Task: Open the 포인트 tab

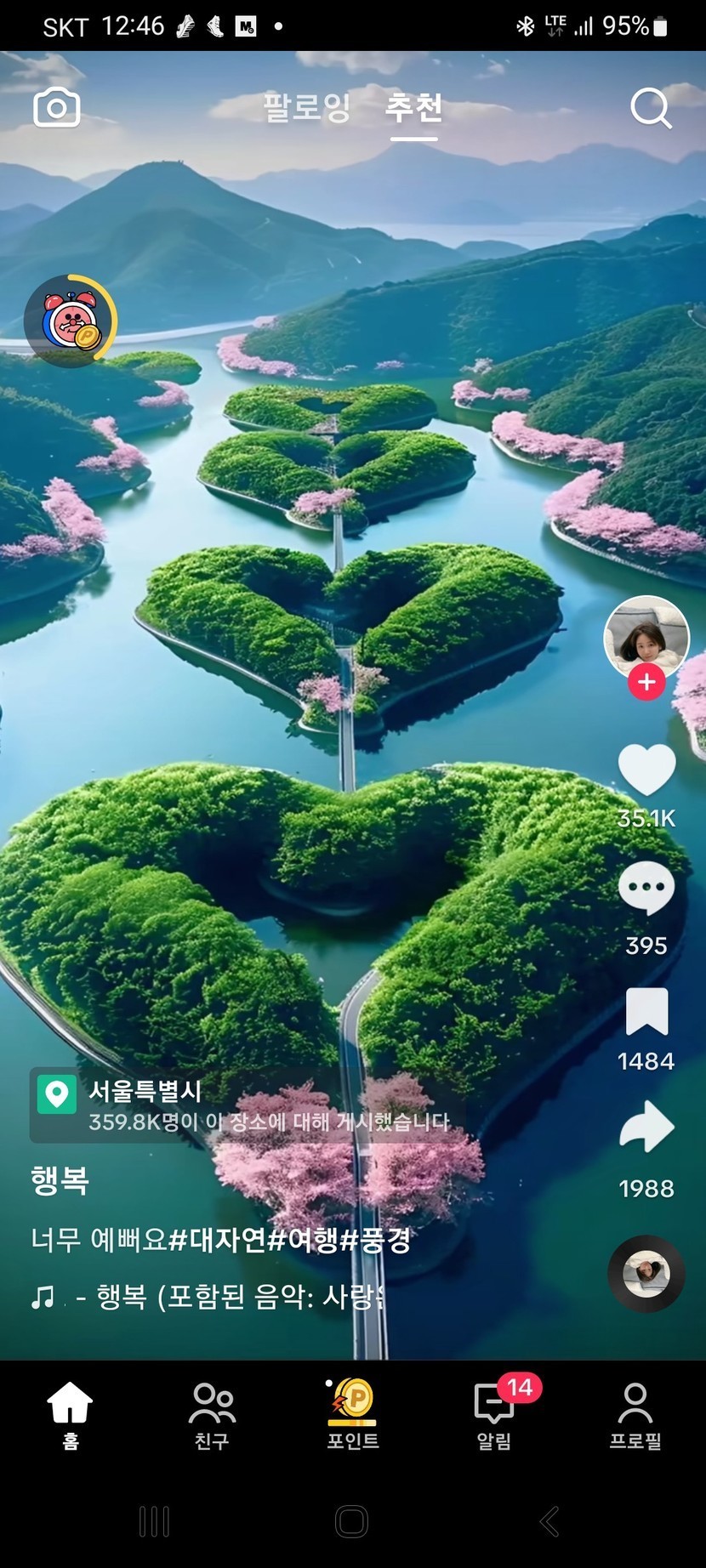Action: [353, 1415]
